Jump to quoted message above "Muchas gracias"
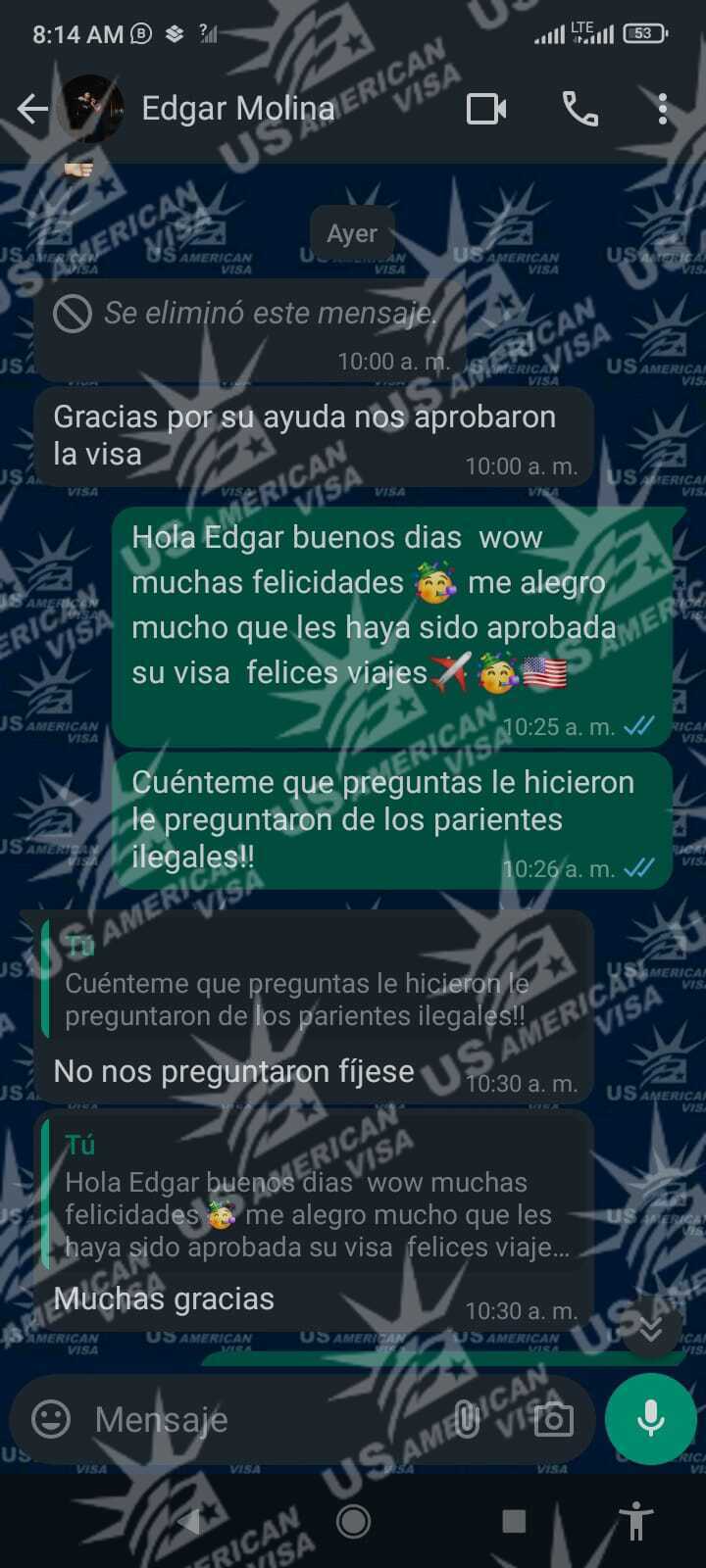The width and height of the screenshot is (706, 1568). pyautogui.click(x=314, y=1199)
